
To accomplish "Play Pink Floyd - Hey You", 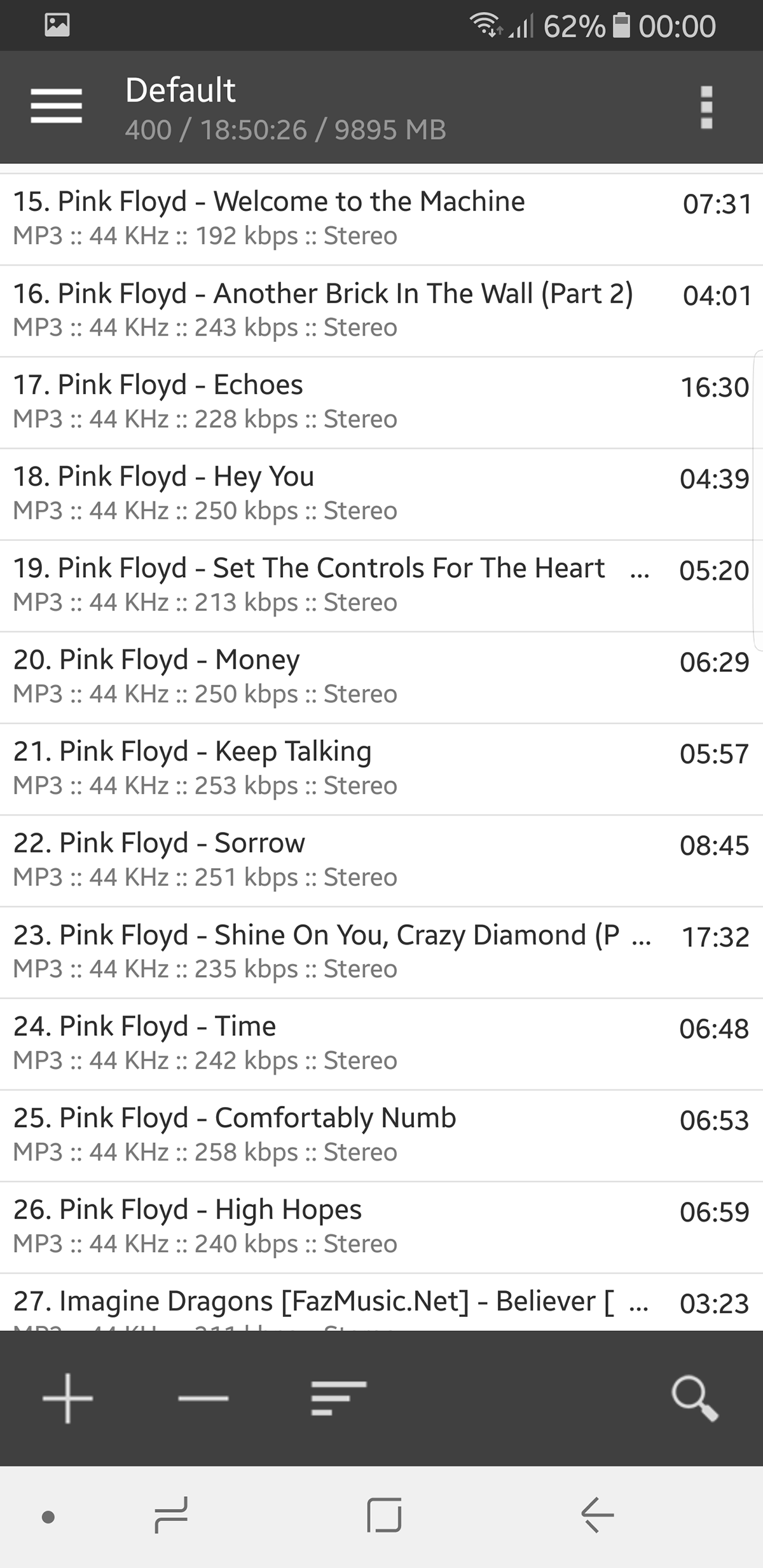I will 381,494.
